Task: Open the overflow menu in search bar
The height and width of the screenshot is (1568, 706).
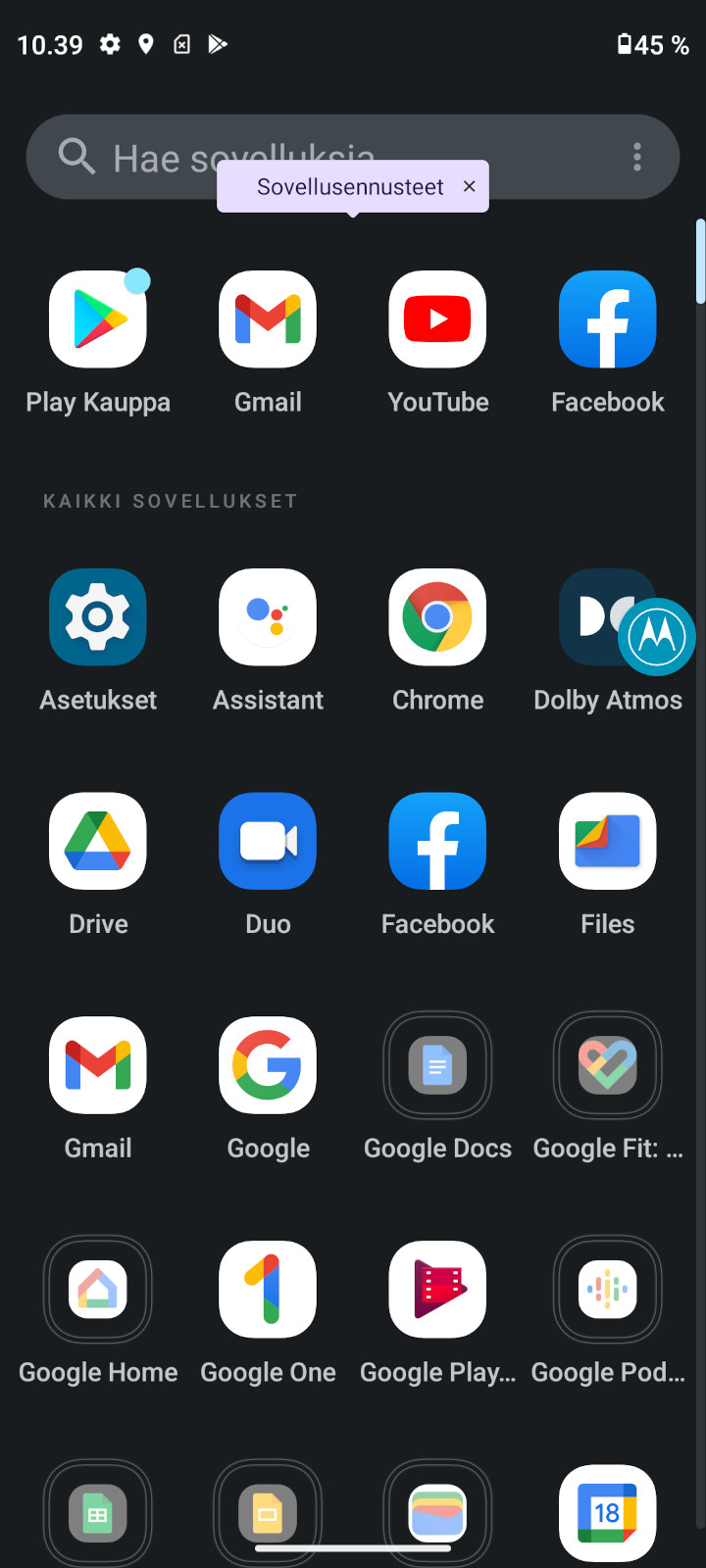Action: [637, 157]
